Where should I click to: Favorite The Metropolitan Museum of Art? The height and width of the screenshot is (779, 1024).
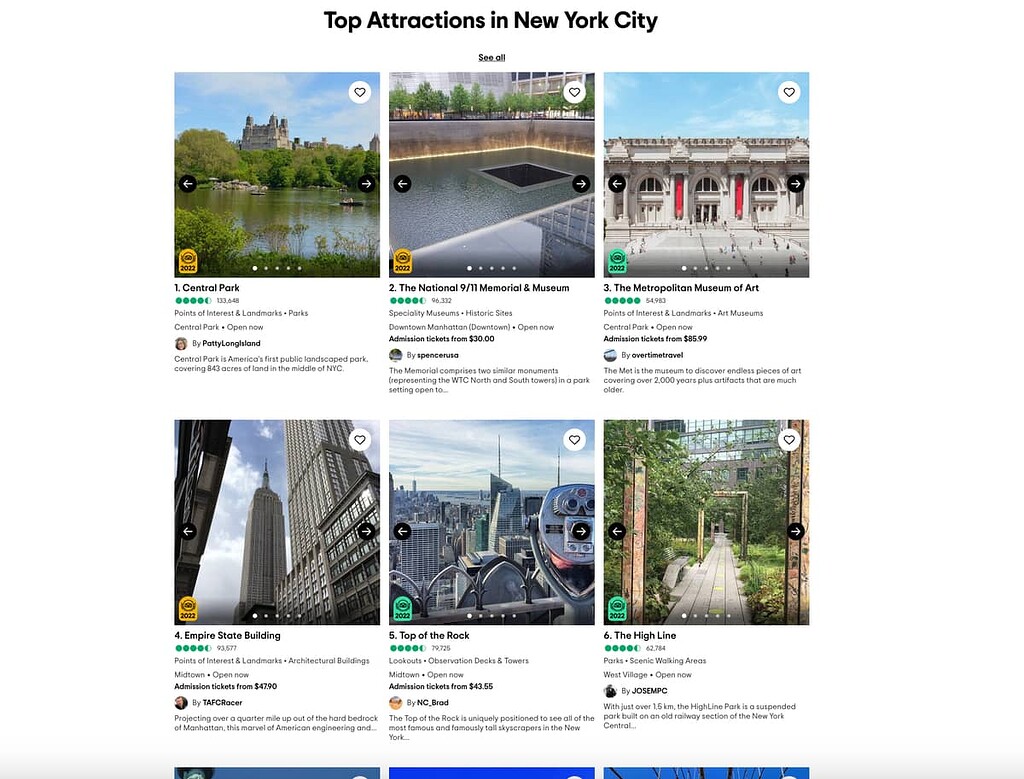789,92
